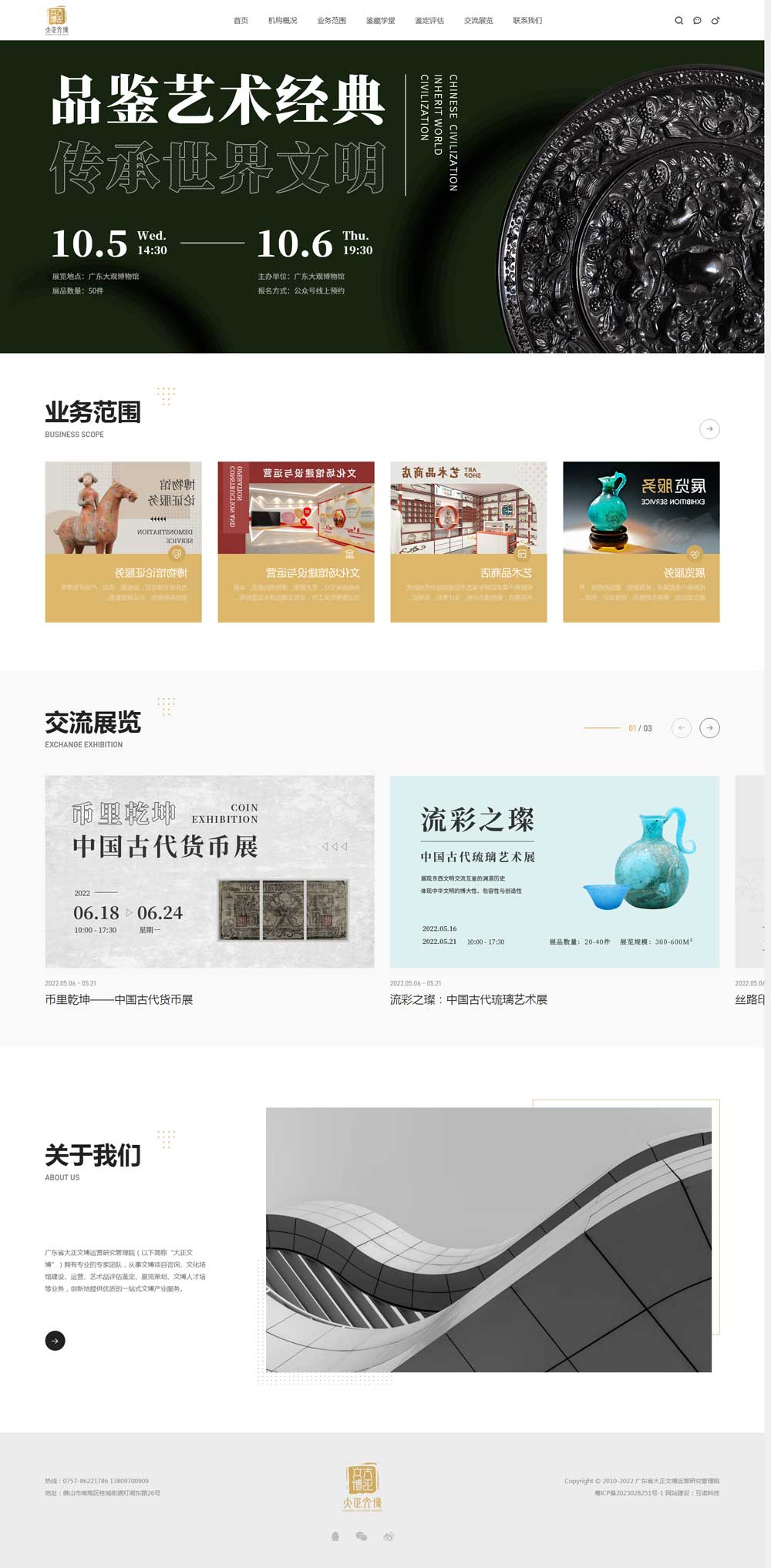
Task: Tap the black arrow under 关于我们
Action: click(55, 1341)
